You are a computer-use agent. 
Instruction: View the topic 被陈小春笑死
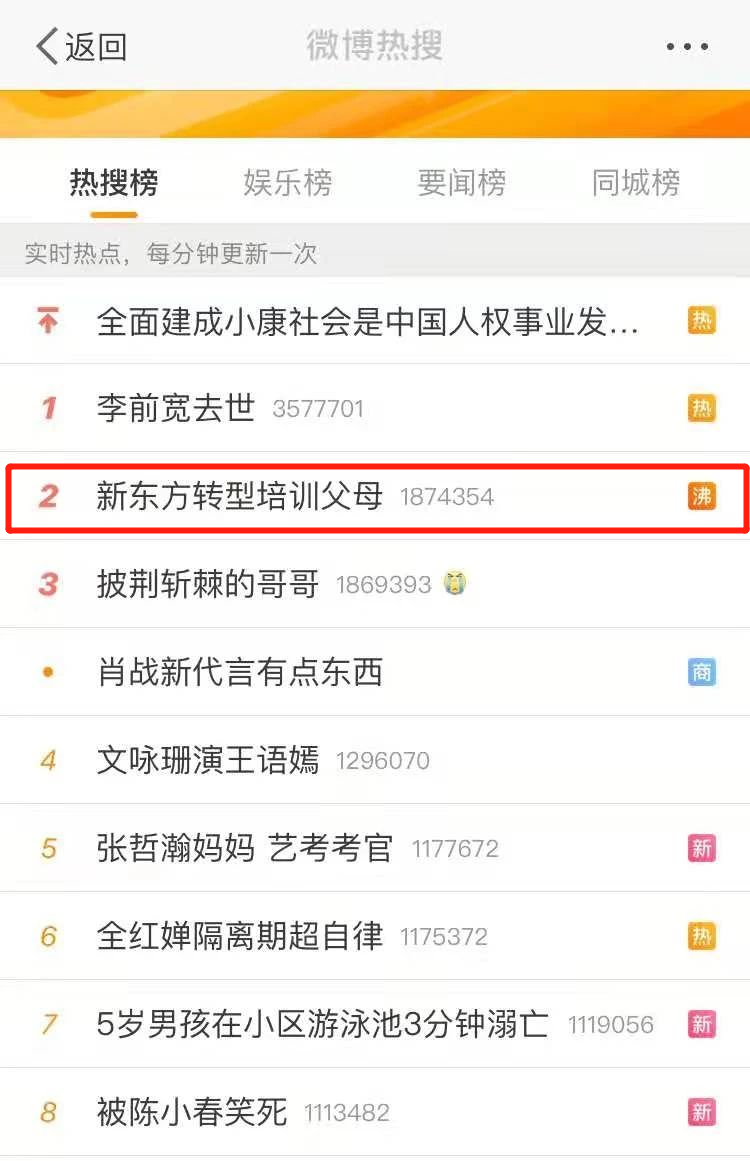(x=192, y=1112)
